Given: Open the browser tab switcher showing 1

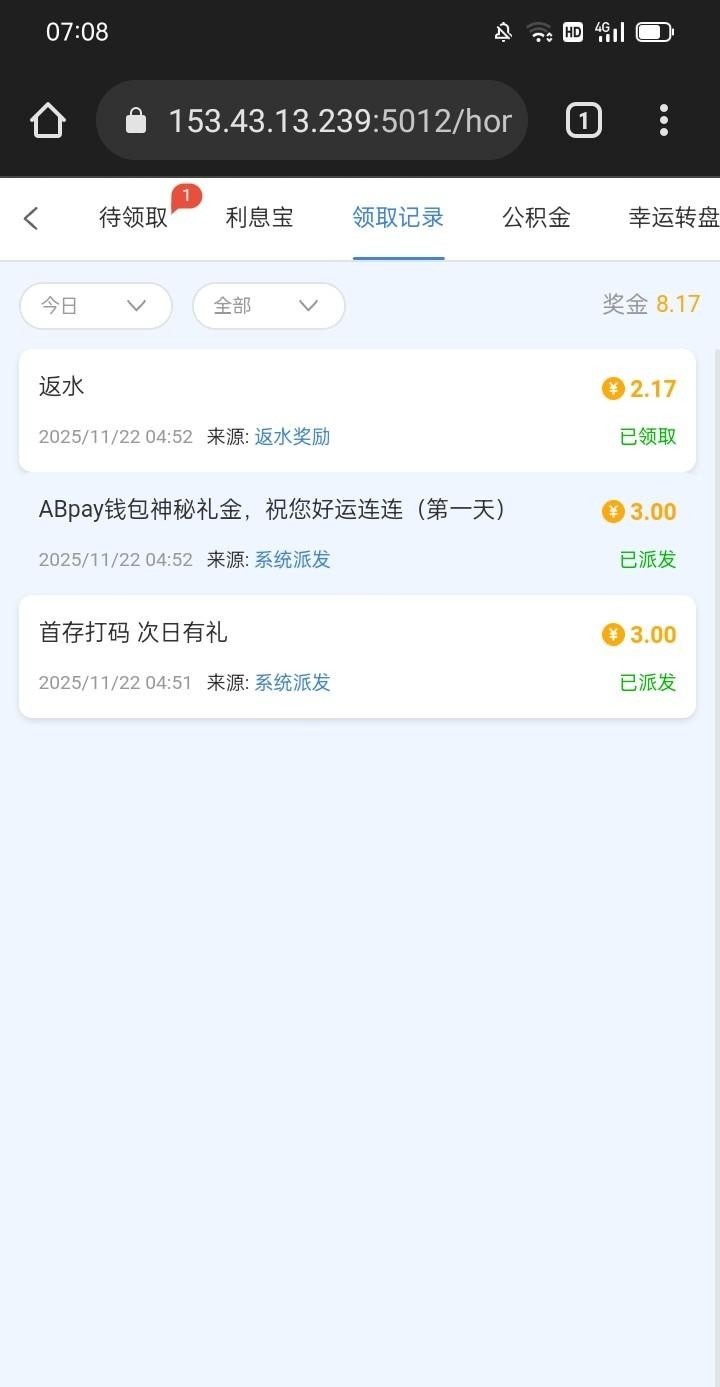Looking at the screenshot, I should pos(583,119).
